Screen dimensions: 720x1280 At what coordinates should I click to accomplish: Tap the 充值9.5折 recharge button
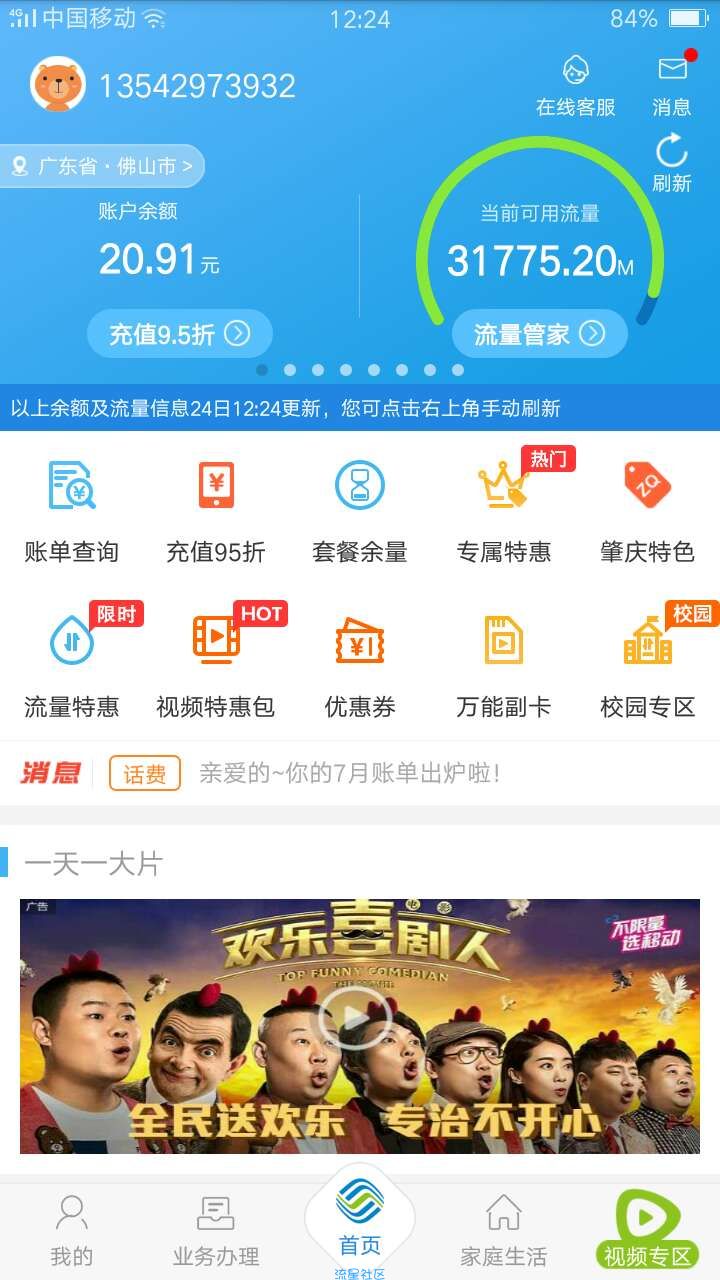coord(180,334)
